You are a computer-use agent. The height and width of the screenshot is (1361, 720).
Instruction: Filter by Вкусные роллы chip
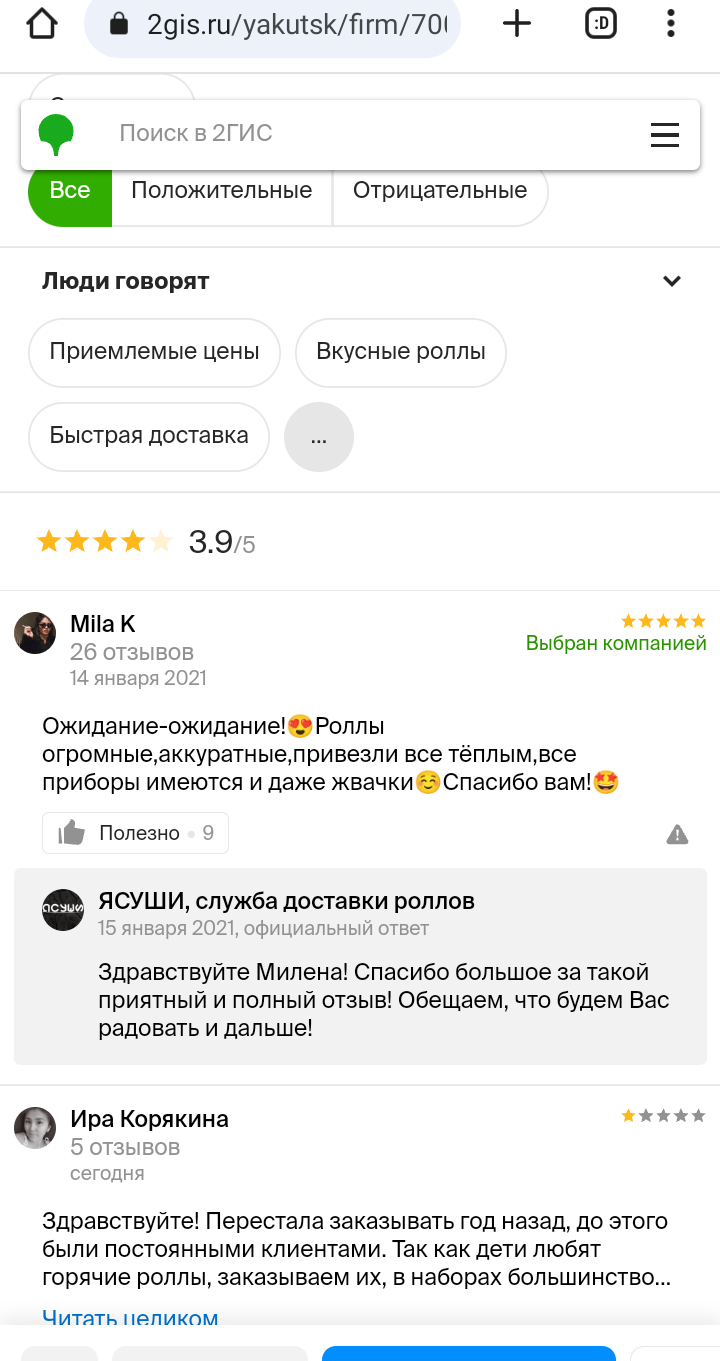coord(400,352)
